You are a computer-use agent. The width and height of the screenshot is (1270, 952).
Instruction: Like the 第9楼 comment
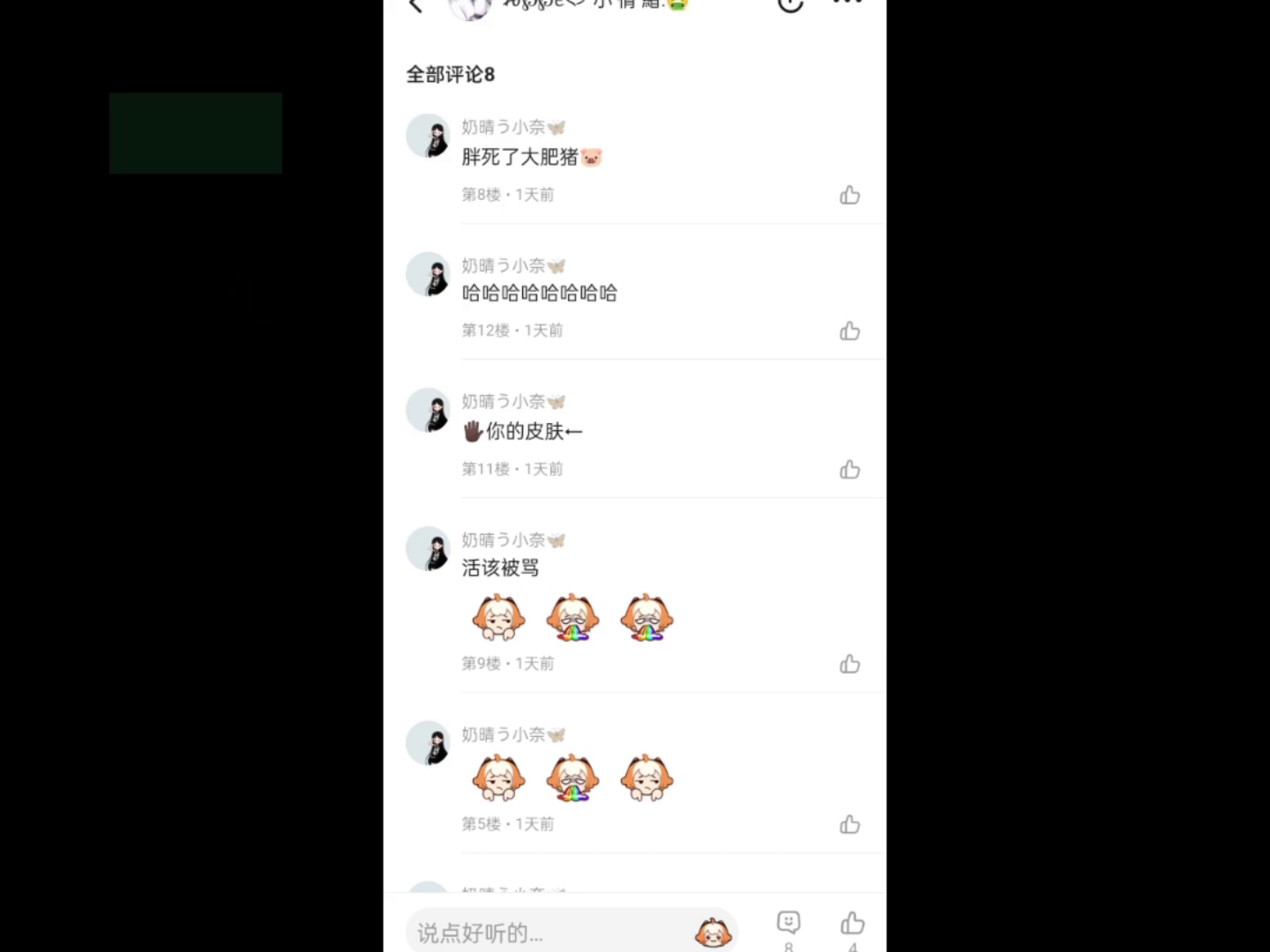click(x=849, y=664)
